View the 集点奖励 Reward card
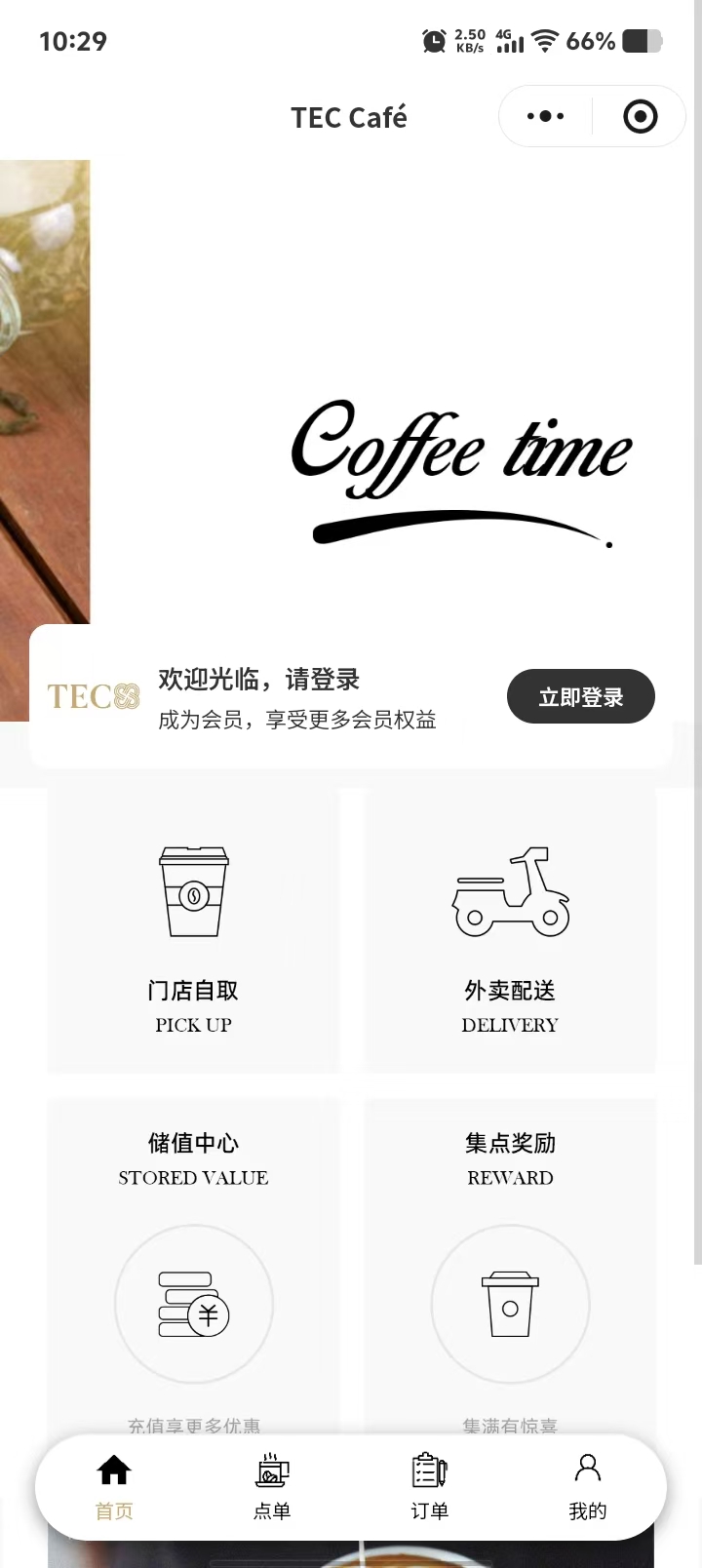 (510, 1258)
